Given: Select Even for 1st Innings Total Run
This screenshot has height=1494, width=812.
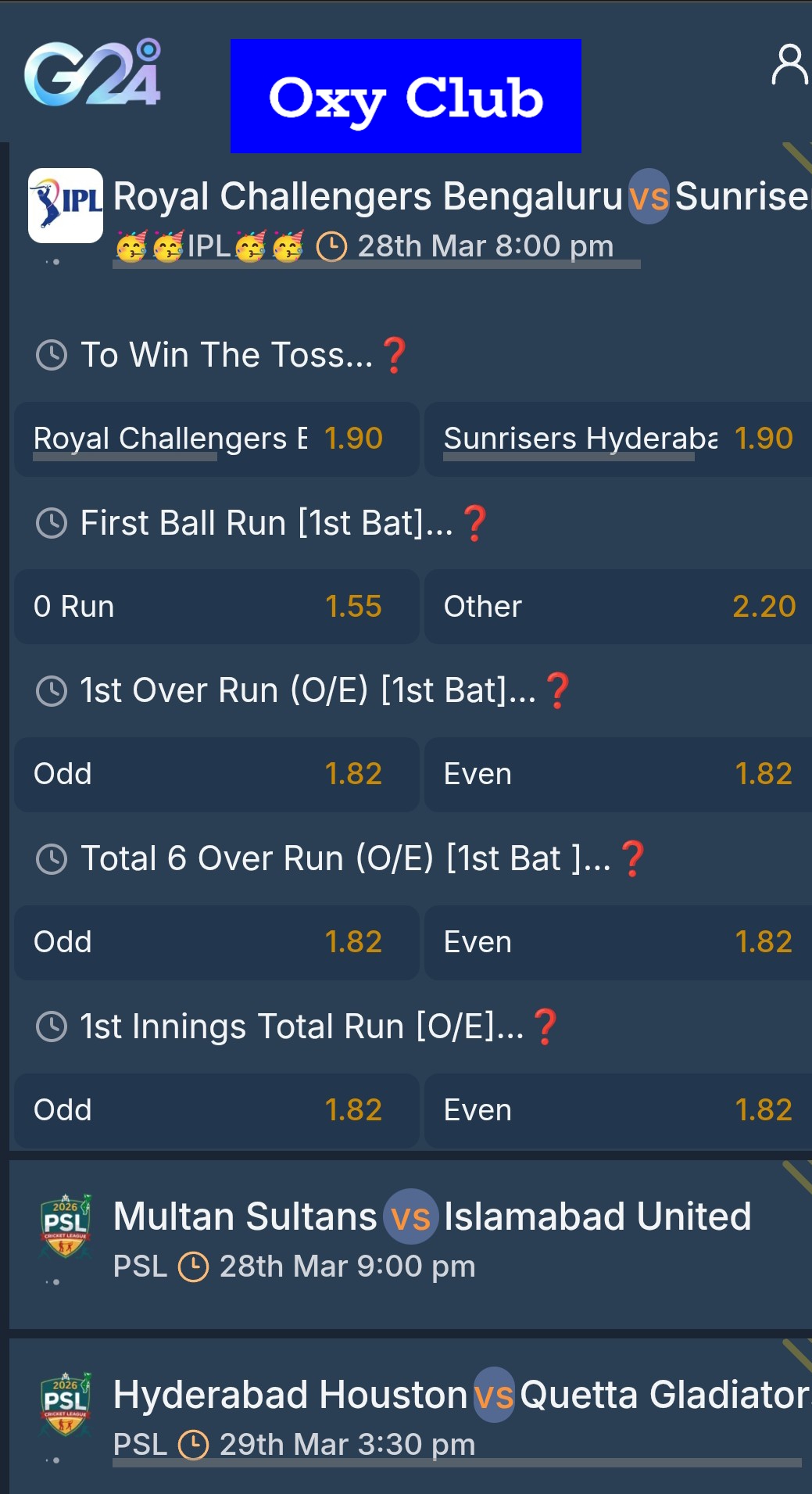Looking at the screenshot, I should [617, 1110].
